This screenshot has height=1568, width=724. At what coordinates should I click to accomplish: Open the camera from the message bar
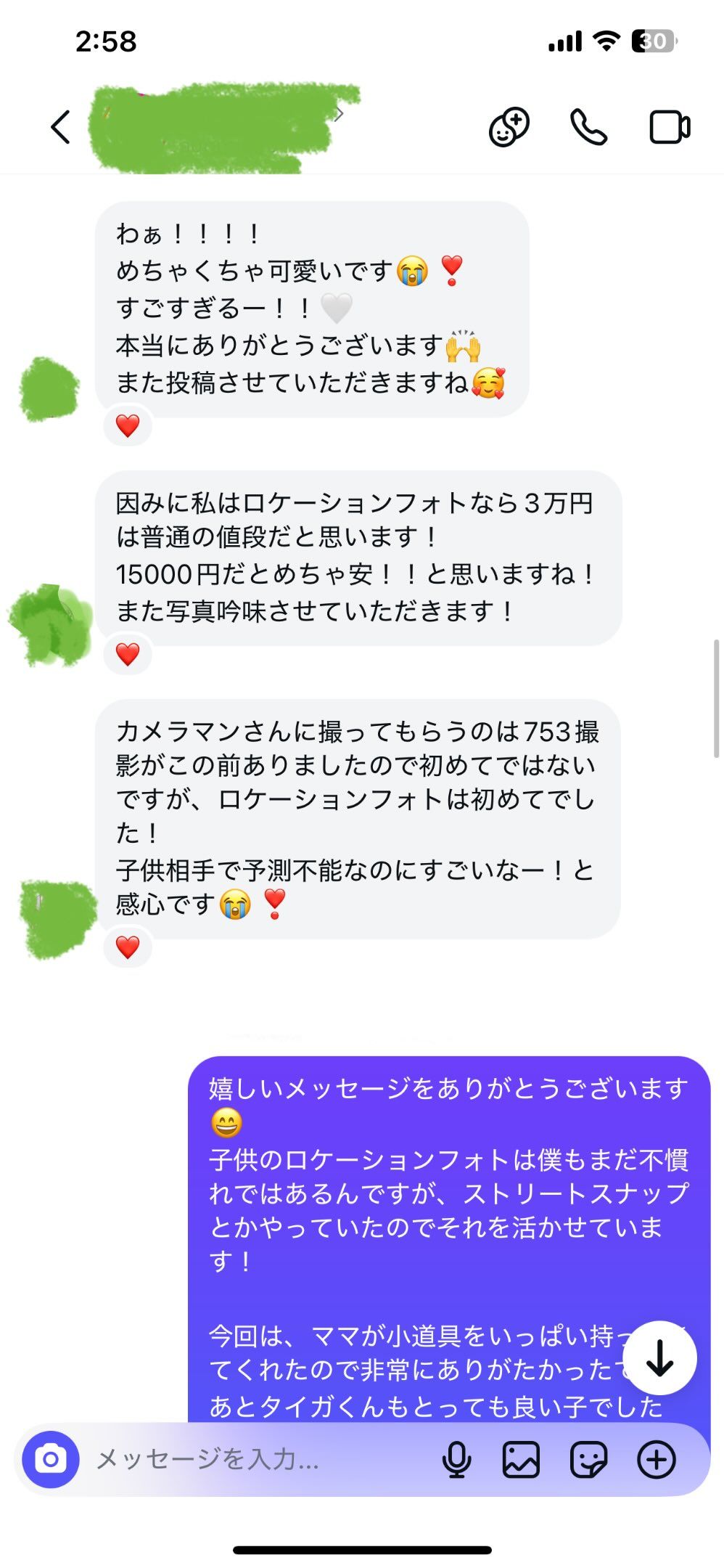click(x=50, y=1459)
